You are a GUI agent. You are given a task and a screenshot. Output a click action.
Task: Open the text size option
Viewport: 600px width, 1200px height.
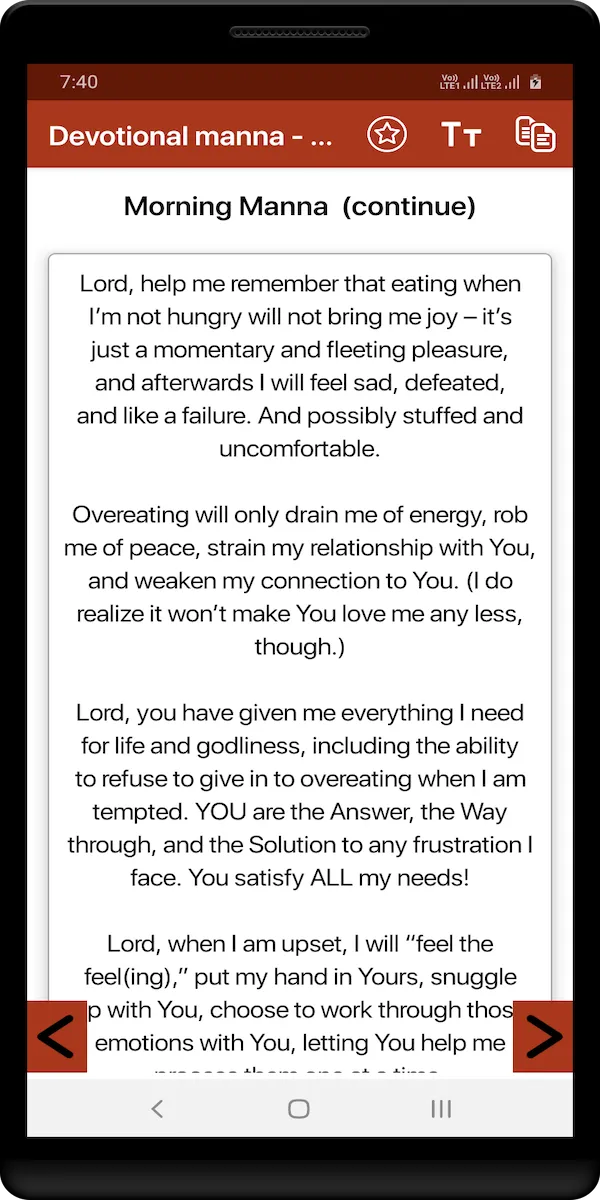coord(461,135)
